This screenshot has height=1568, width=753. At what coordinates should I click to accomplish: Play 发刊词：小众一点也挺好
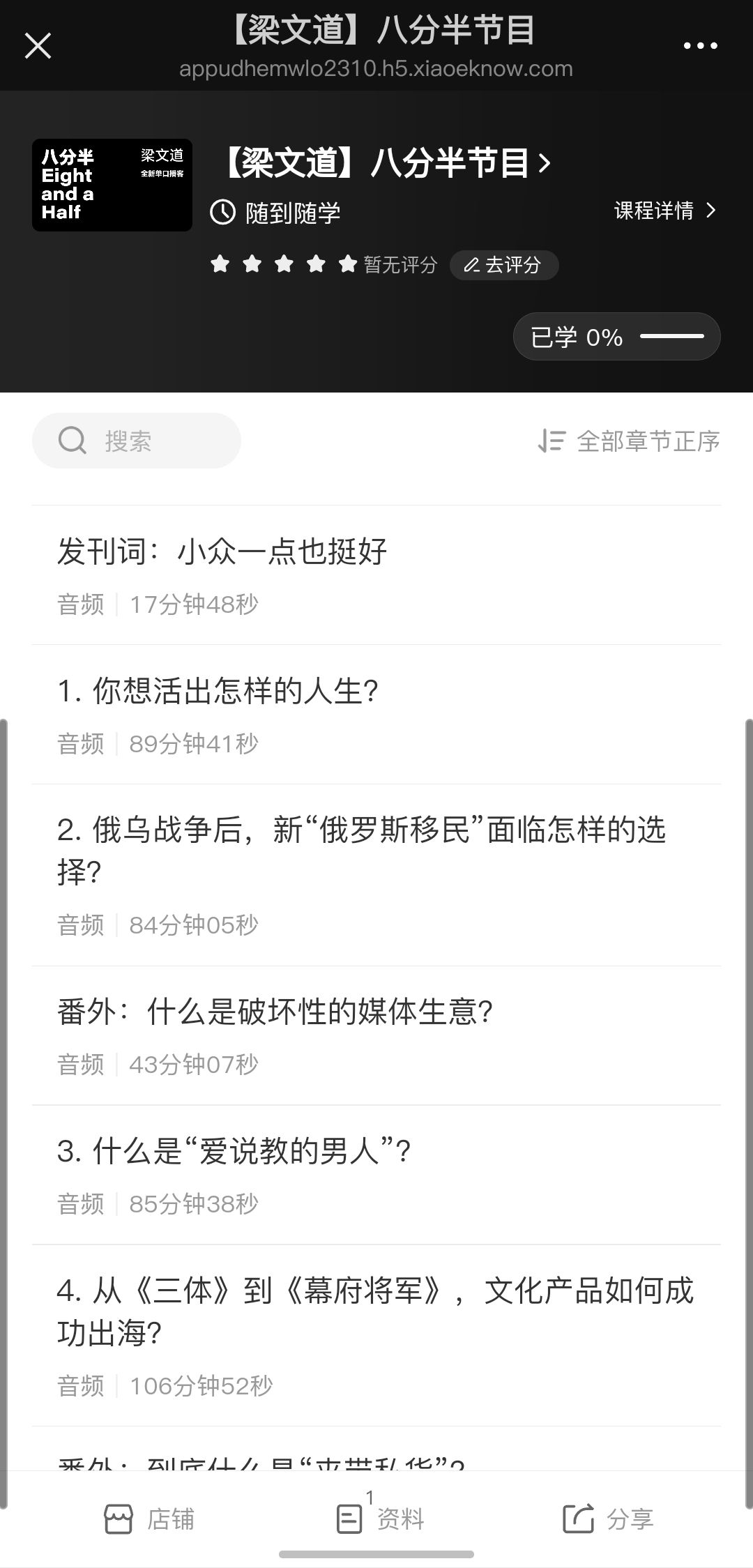(222, 551)
